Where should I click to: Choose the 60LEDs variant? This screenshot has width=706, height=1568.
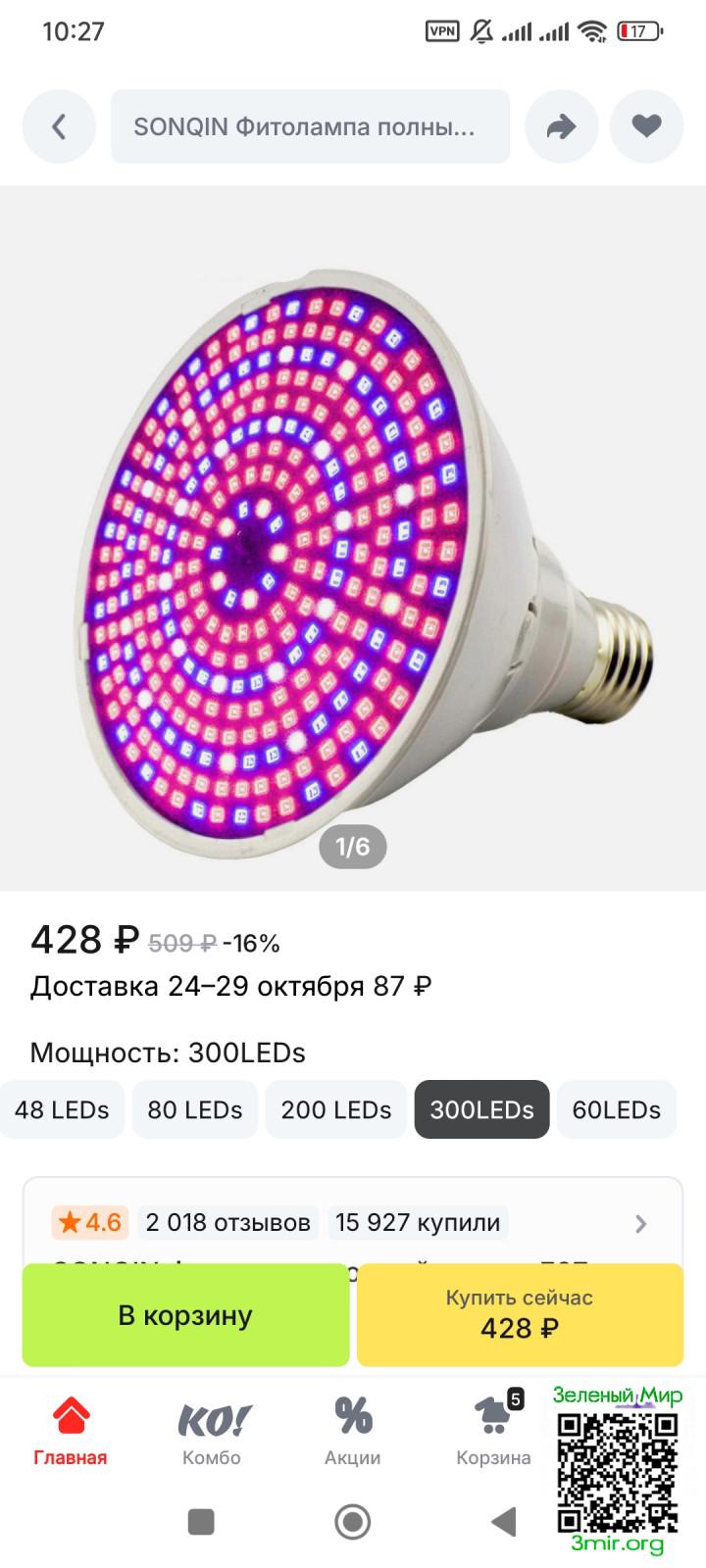616,1109
